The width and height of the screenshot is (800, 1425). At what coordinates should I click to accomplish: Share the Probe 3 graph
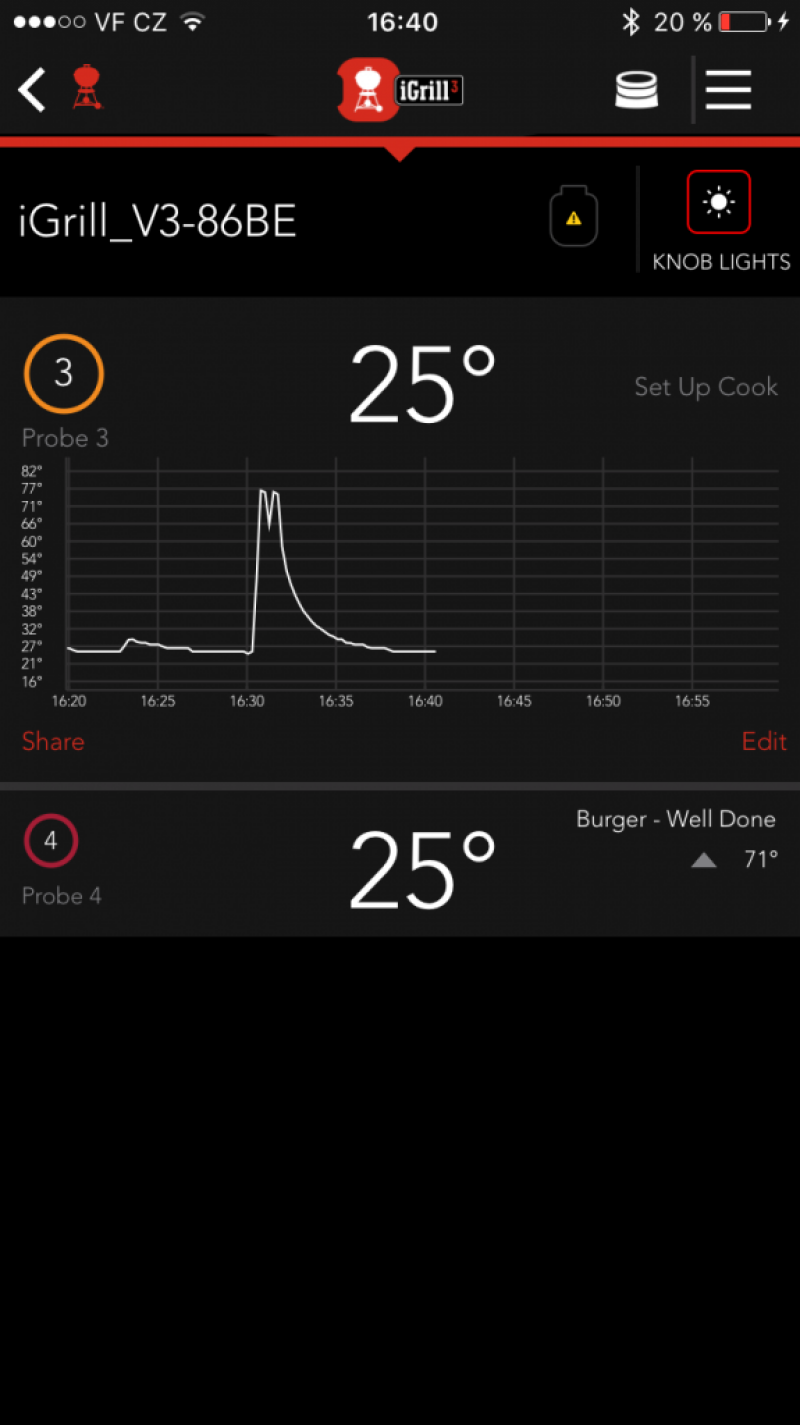(53, 741)
